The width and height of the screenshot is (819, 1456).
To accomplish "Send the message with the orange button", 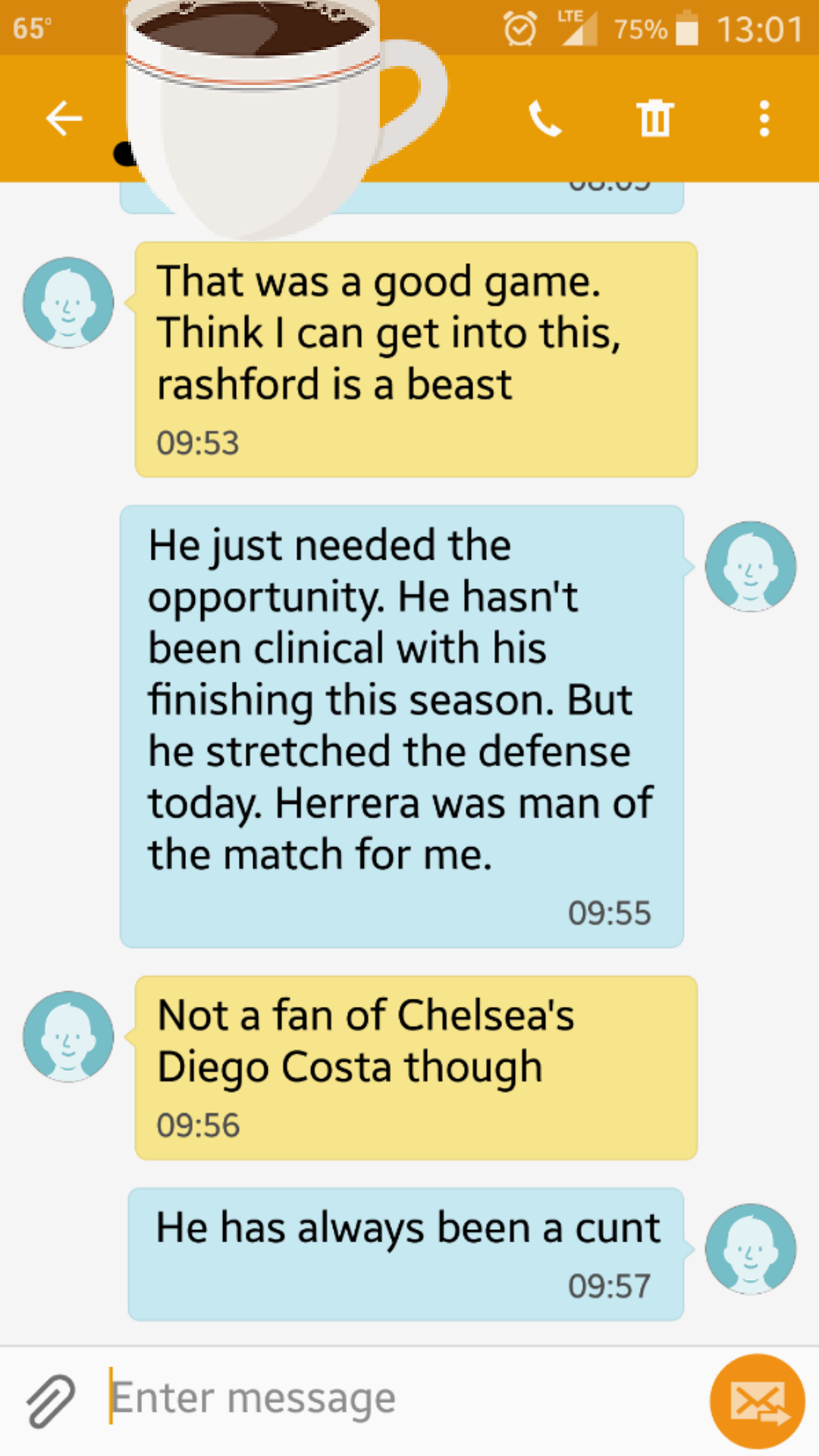I will tap(756, 1401).
